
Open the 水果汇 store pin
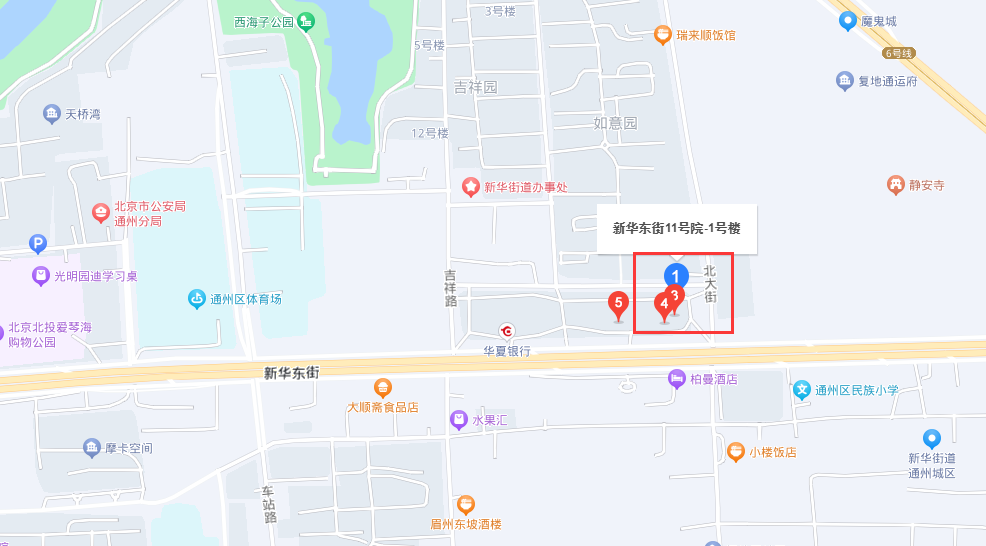tap(458, 420)
